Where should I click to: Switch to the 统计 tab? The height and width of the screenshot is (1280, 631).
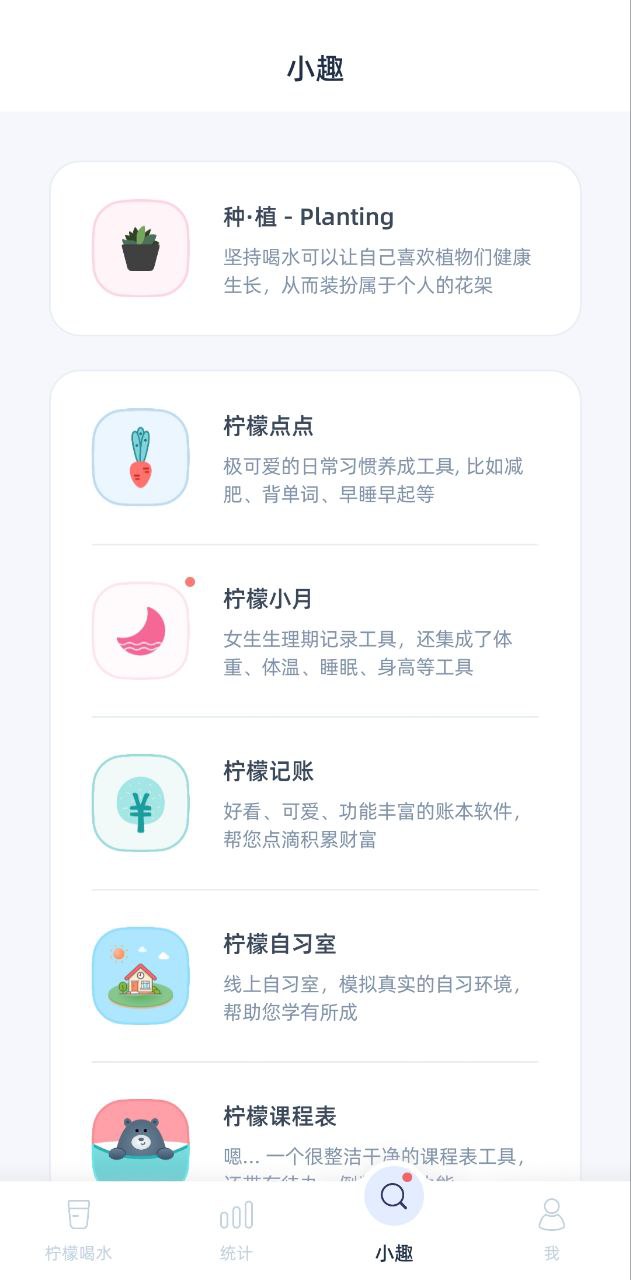[x=236, y=1228]
